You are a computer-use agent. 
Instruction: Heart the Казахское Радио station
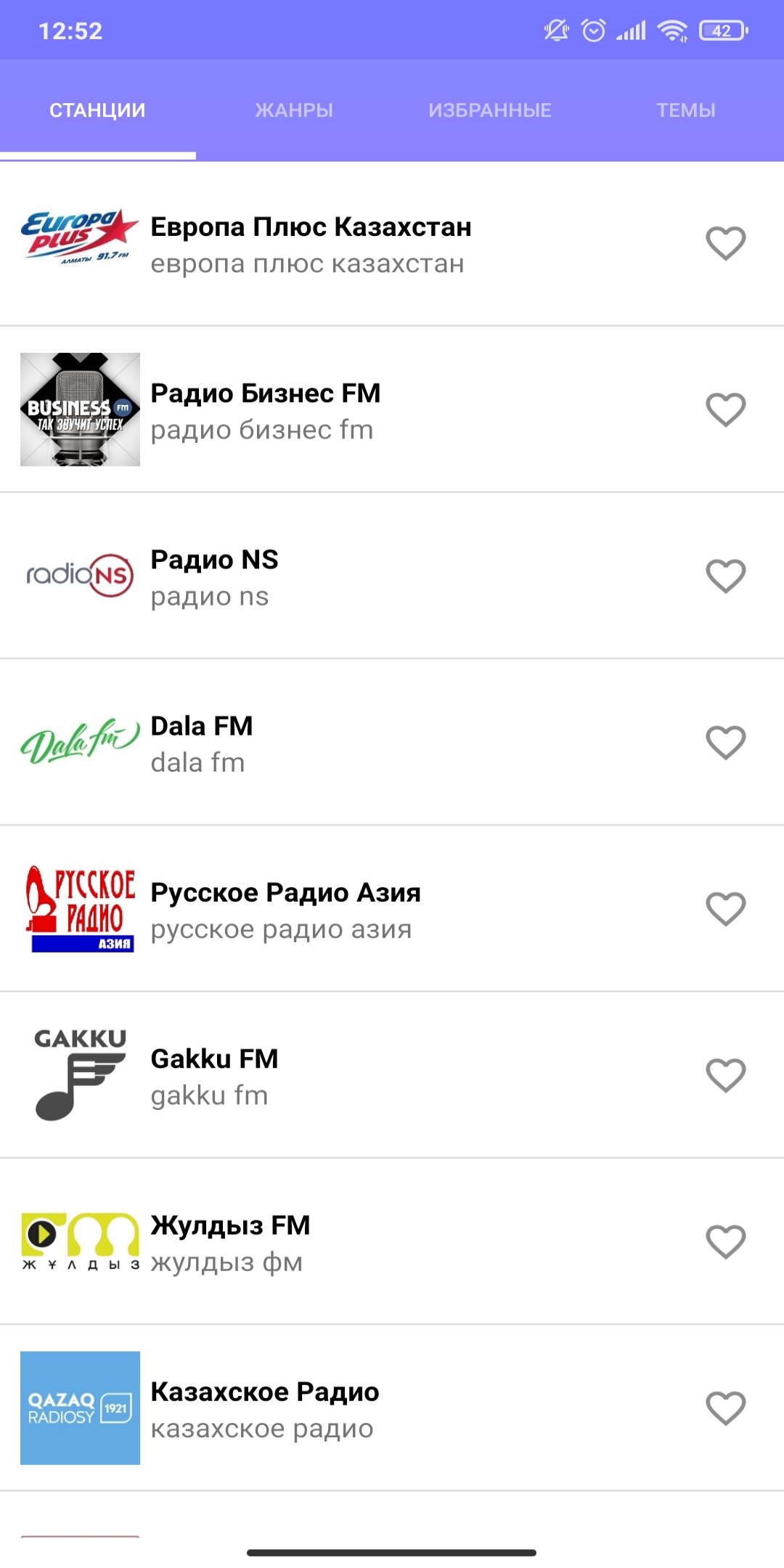pos(726,1408)
